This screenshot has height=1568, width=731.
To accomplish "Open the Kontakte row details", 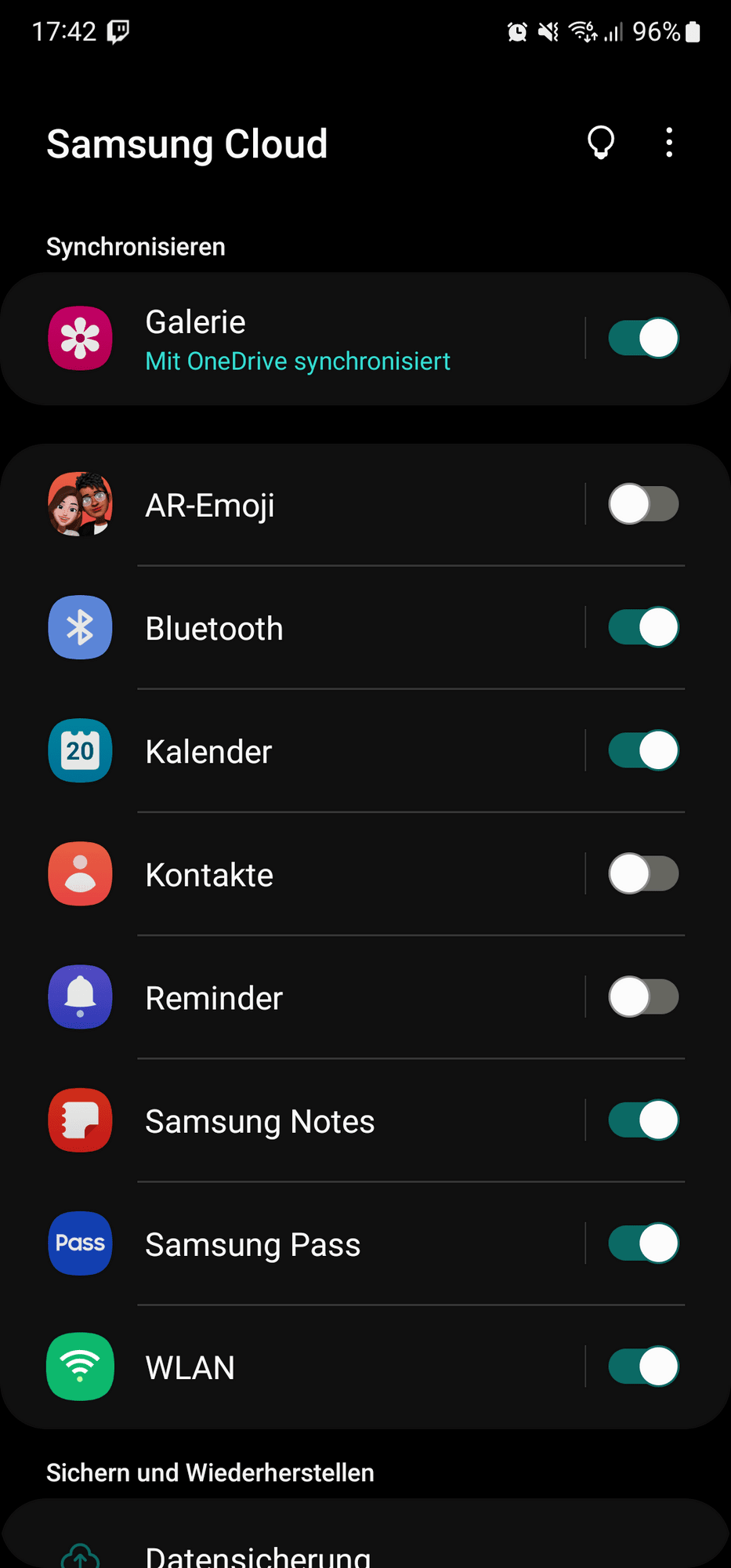I will click(x=313, y=875).
